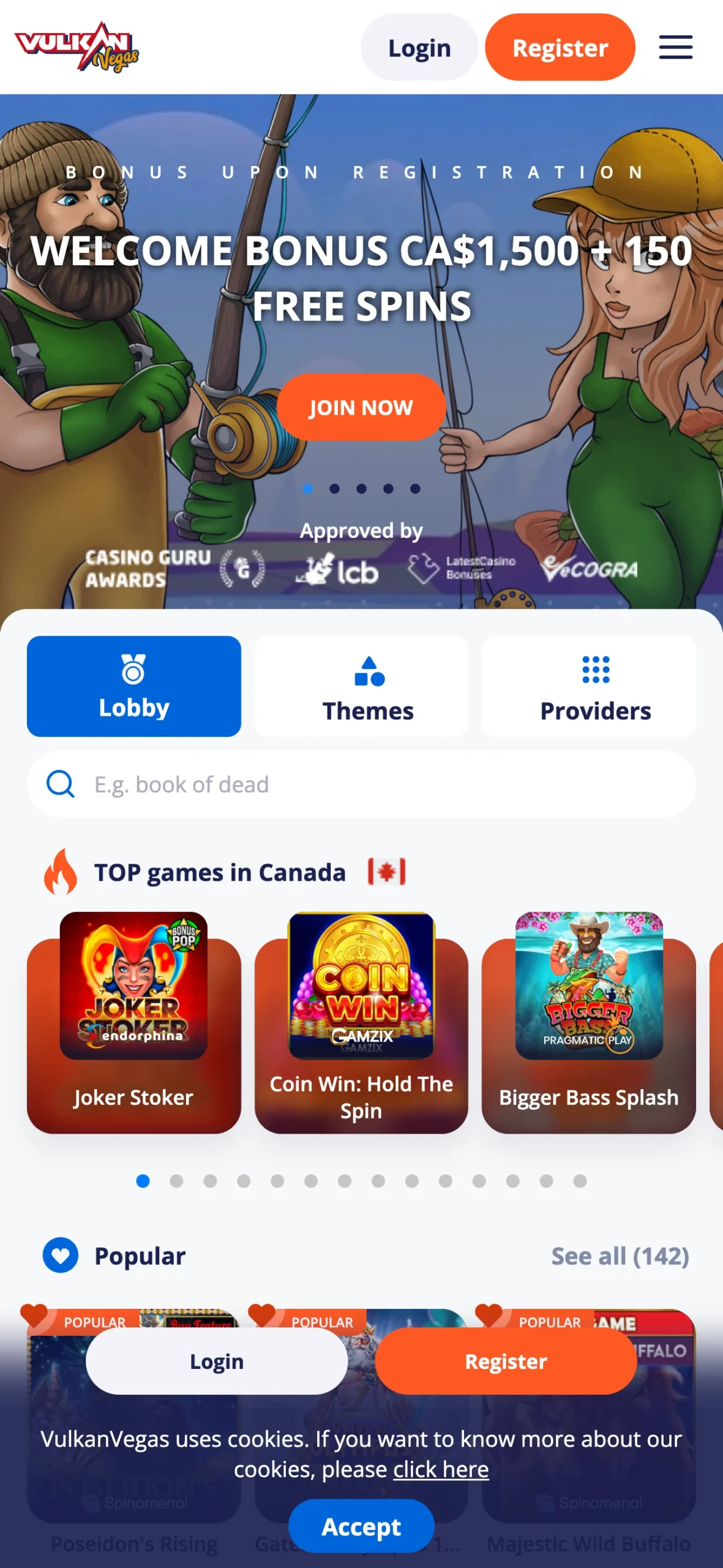Tap Login in the top header
This screenshot has height=1568, width=723.
coord(419,47)
